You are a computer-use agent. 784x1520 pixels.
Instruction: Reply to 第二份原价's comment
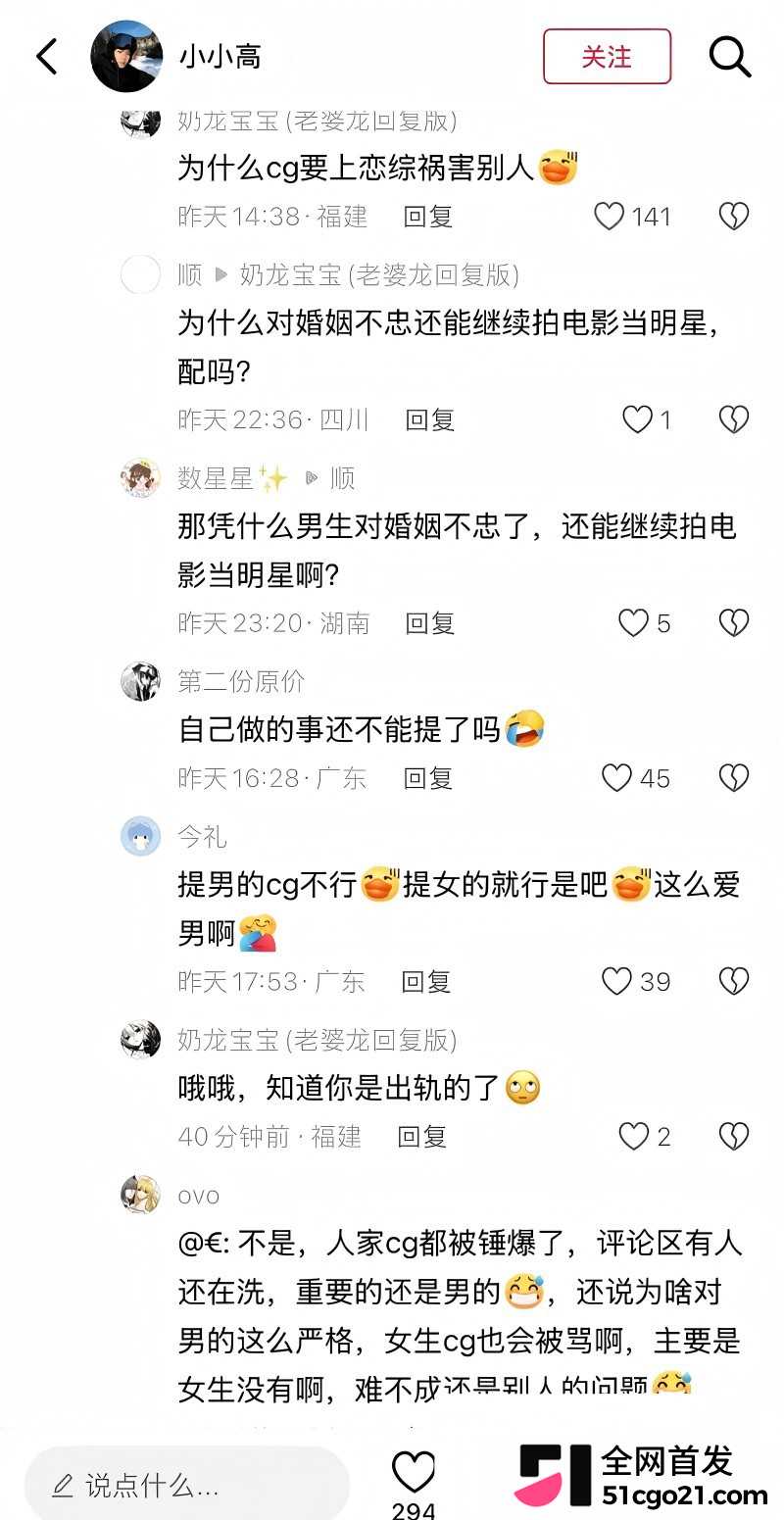428,778
